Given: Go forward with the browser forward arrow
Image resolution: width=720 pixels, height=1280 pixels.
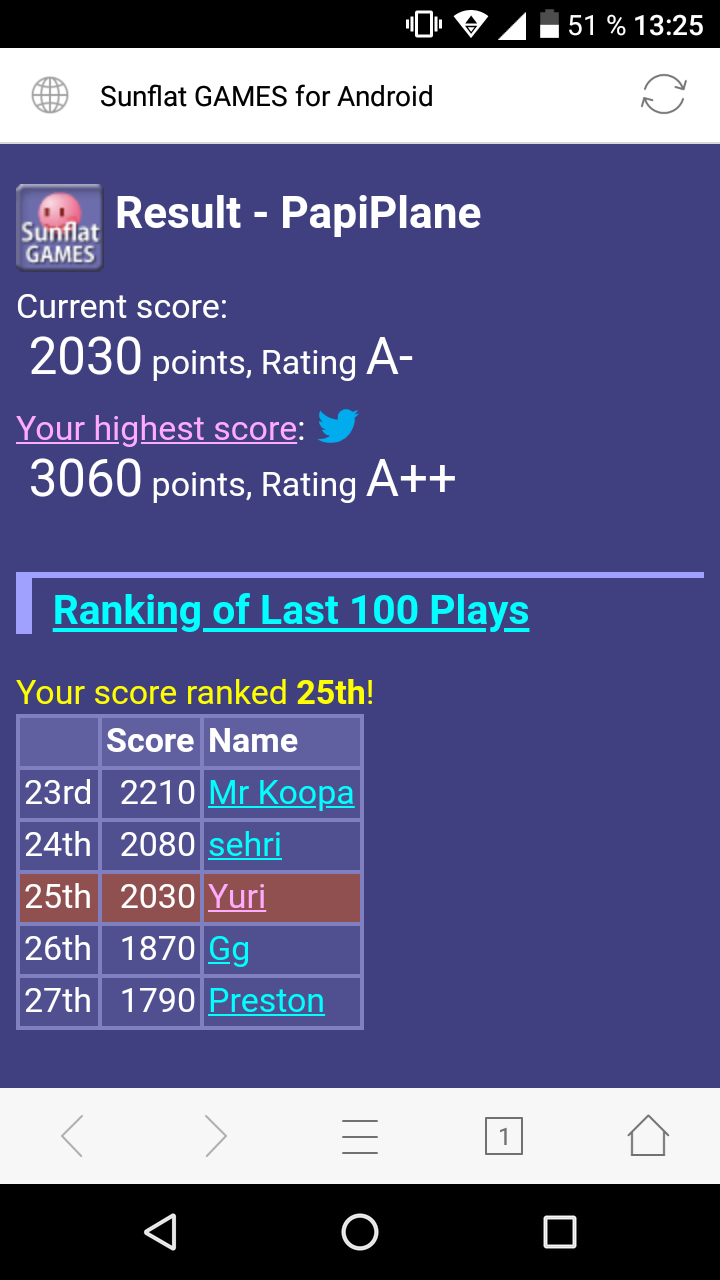Looking at the screenshot, I should [216, 1136].
